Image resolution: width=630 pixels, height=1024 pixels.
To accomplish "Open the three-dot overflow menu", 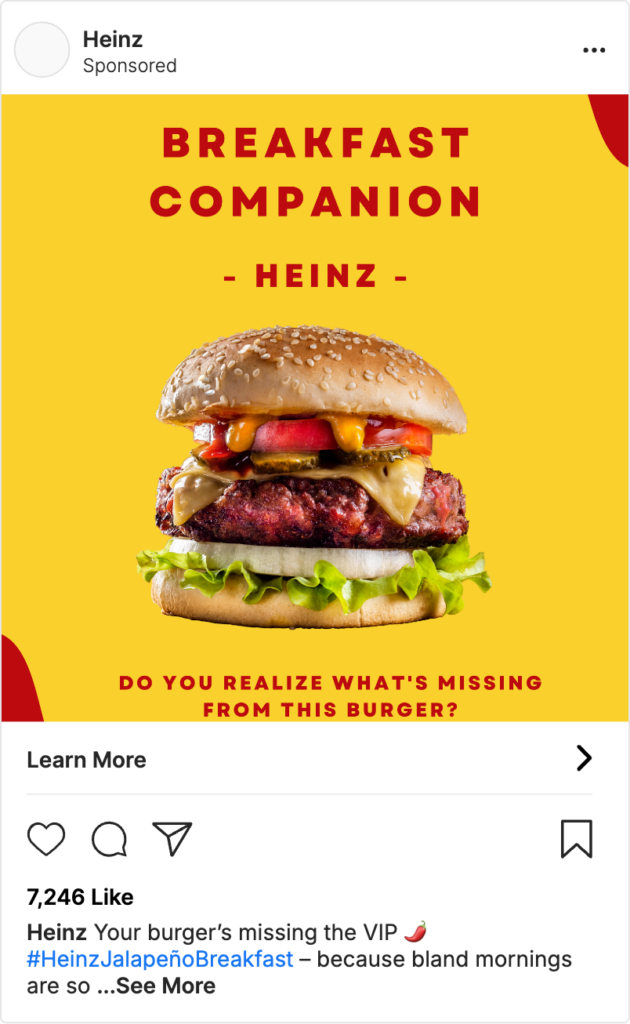I will click(594, 50).
